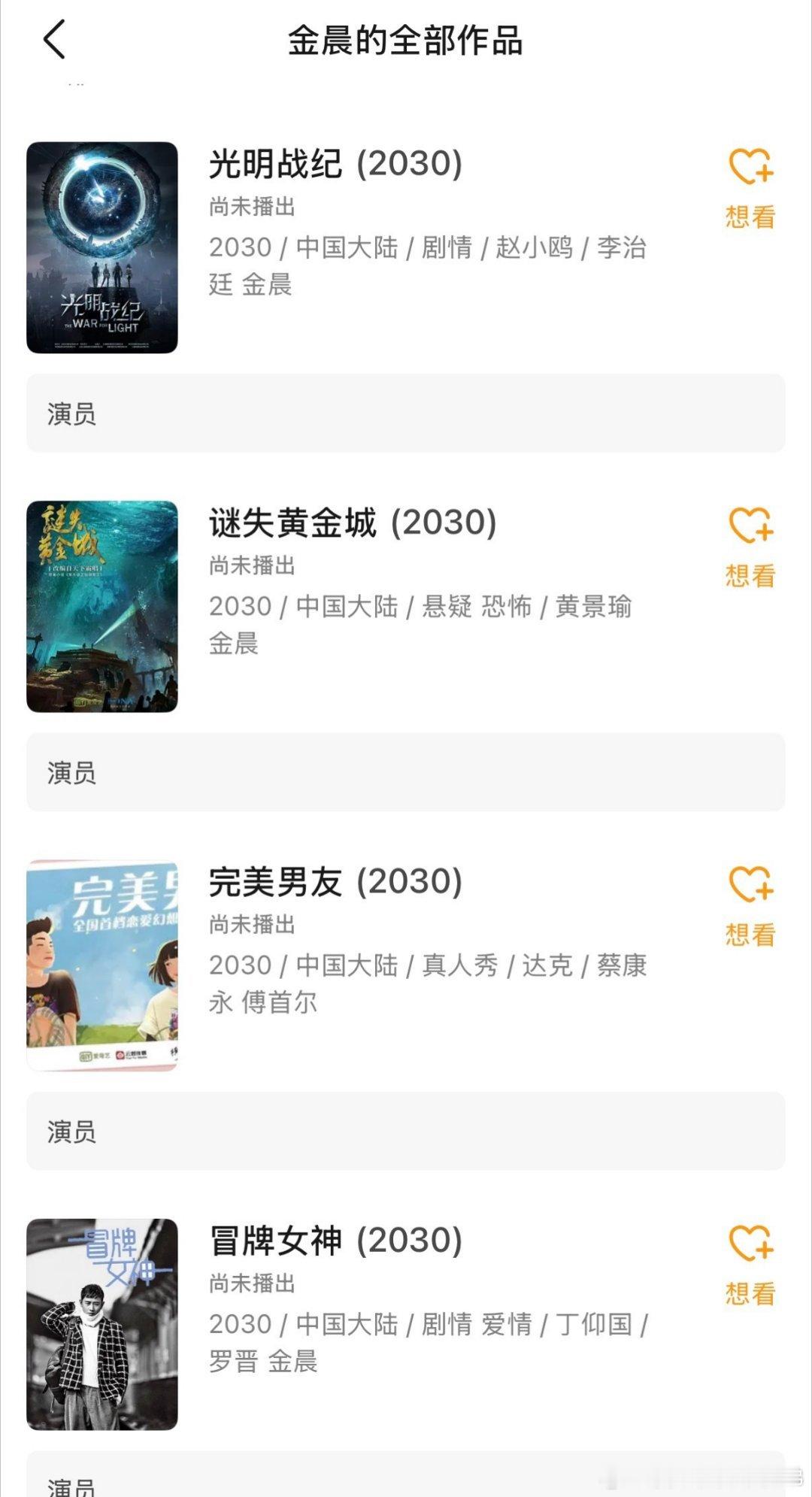Add 谜失黄金城 to want-to-watch list
Viewport: 812px width, 1497px height.
pos(750,546)
